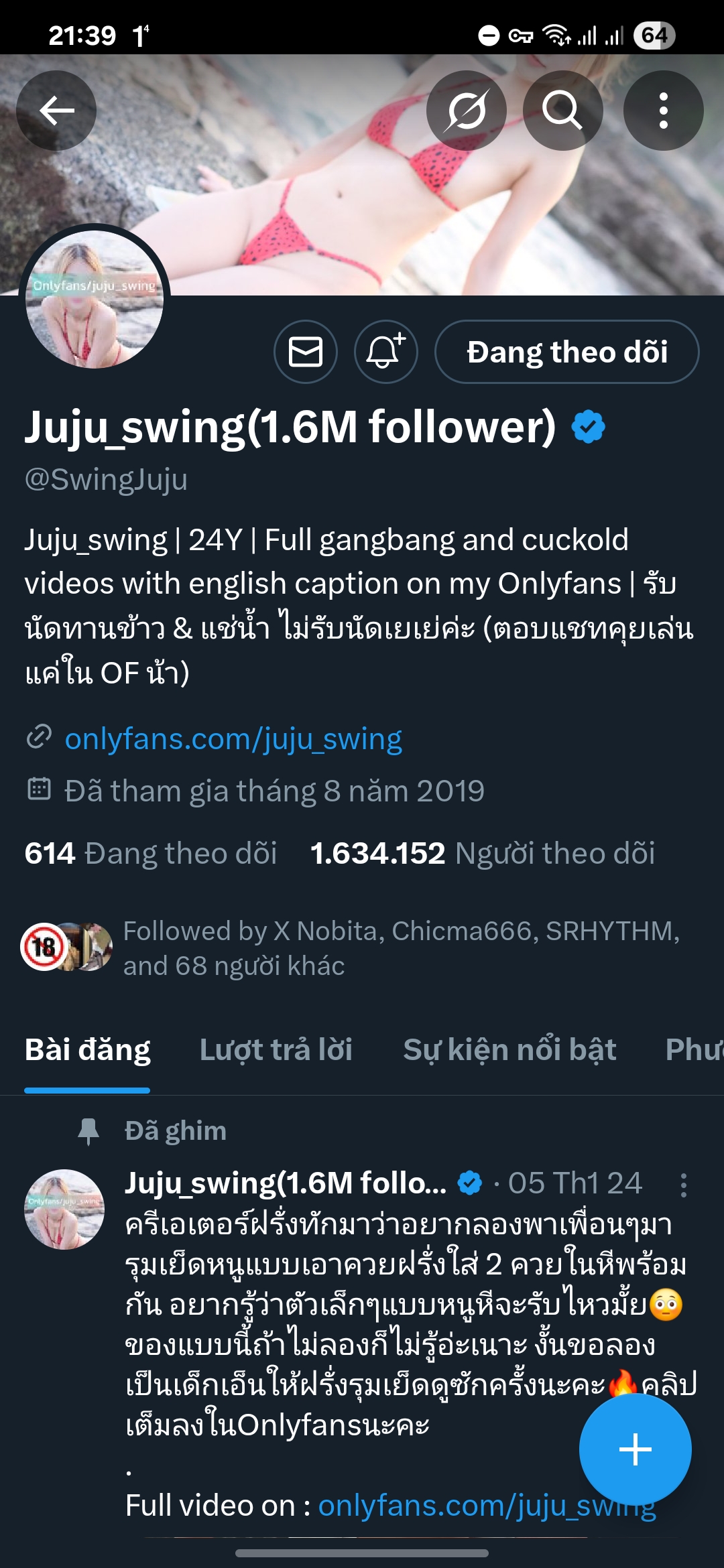Open the pinned post's three-dot menu
Image resolution: width=724 pixels, height=1568 pixels.
(x=683, y=1185)
